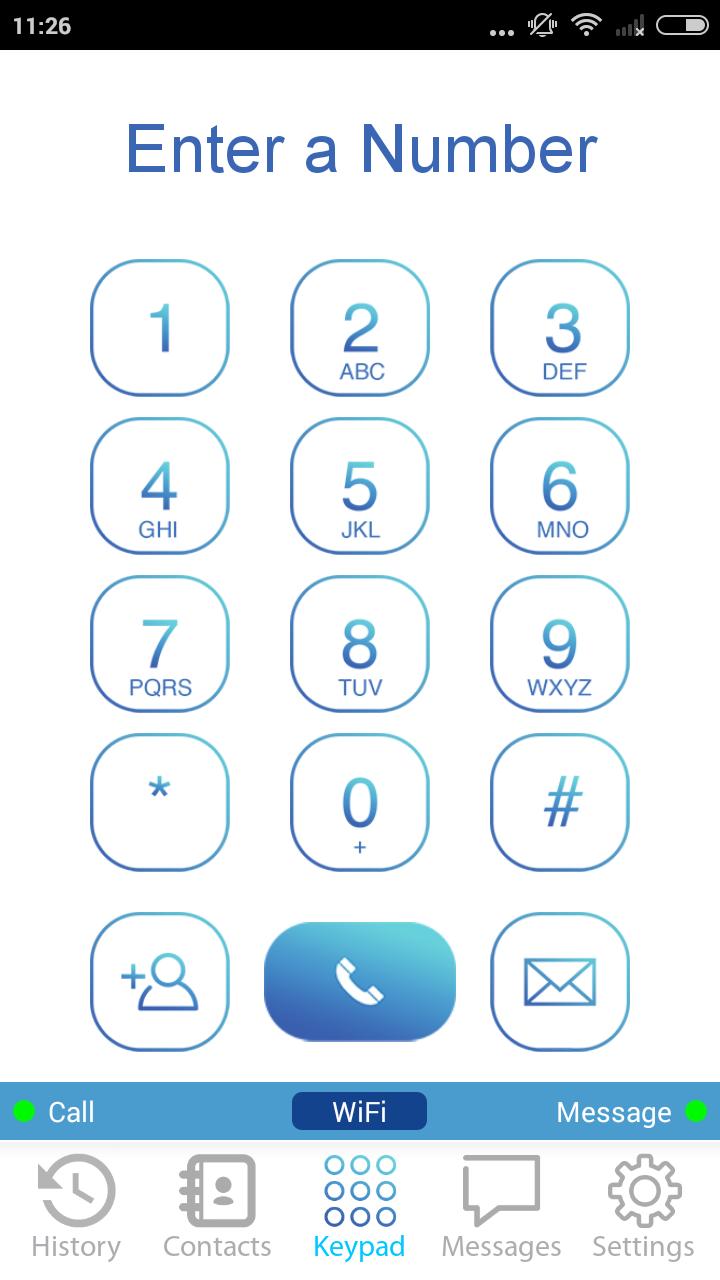Select the Keypad dots icon in navigation
Image resolution: width=720 pixels, height=1280 pixels.
(360, 1190)
